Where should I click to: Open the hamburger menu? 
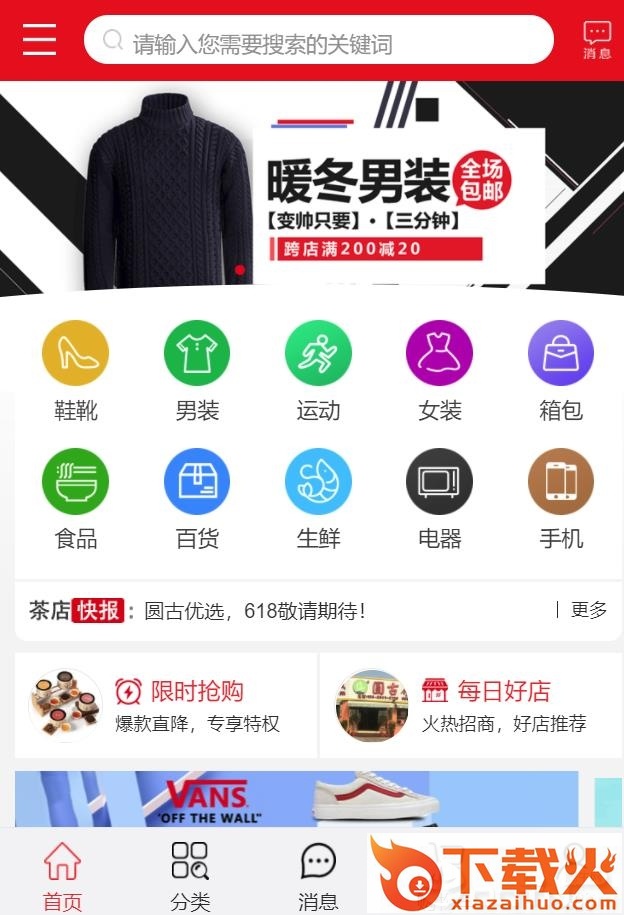tap(40, 40)
